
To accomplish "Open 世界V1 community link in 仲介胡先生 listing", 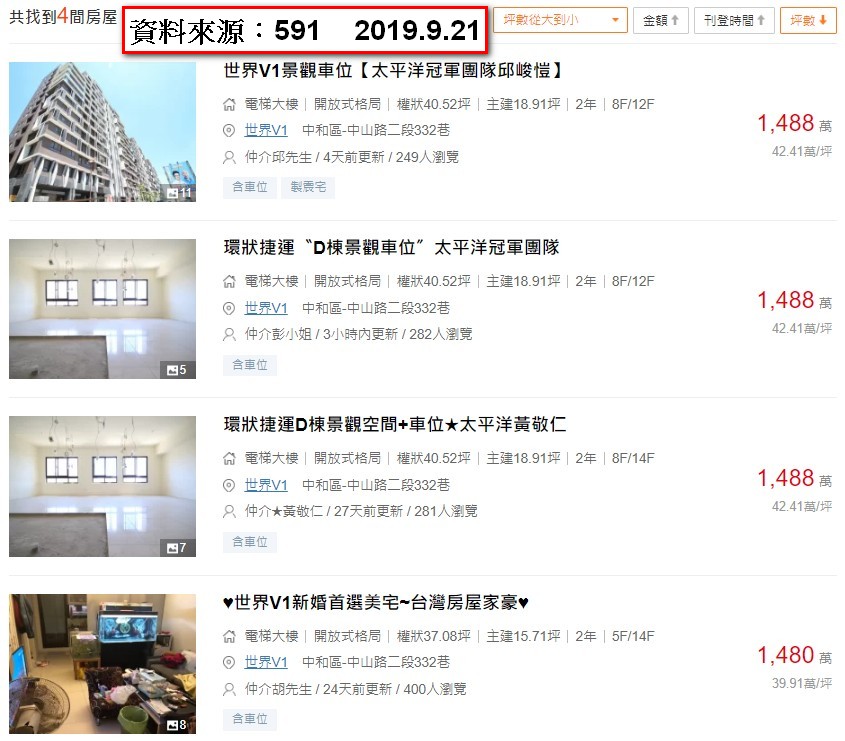I will coord(266,662).
